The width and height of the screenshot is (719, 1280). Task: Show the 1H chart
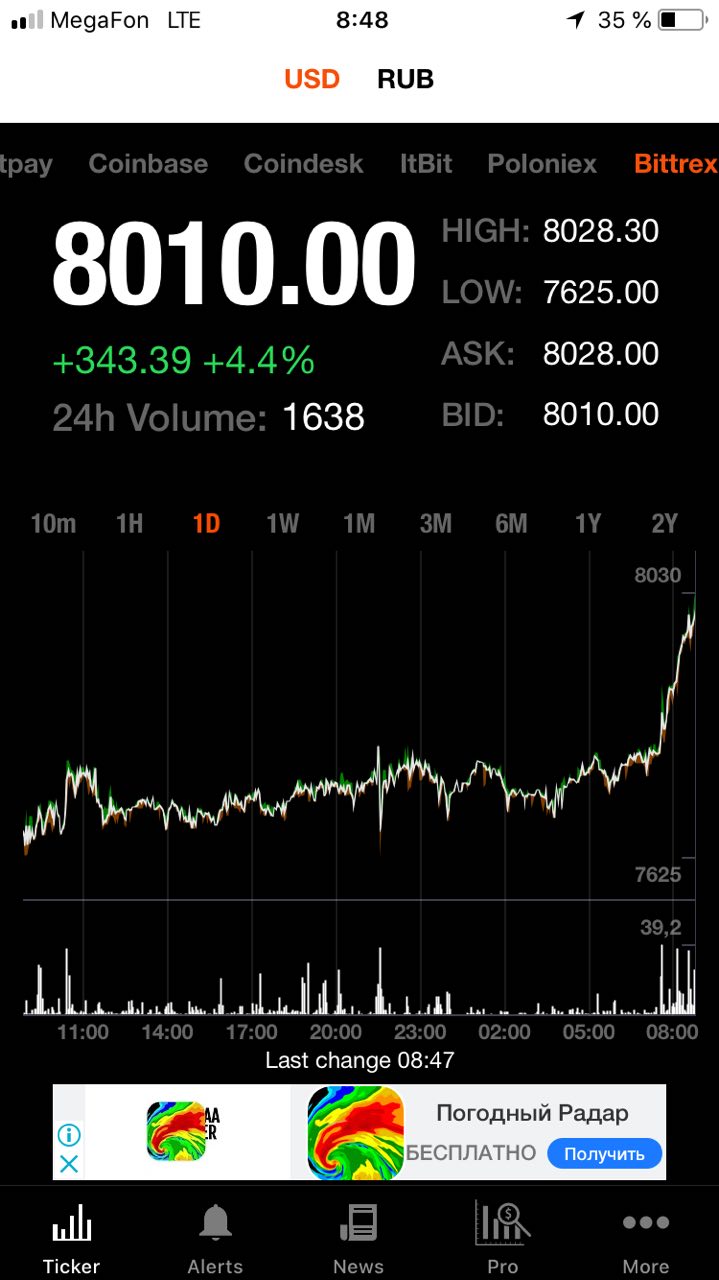coord(130,523)
